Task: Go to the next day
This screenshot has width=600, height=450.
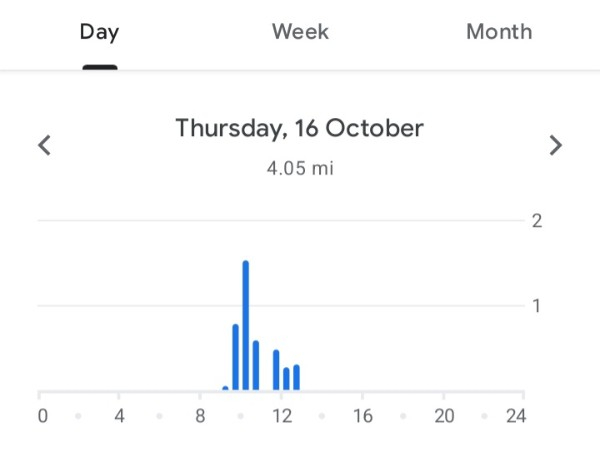Action: tap(556, 145)
